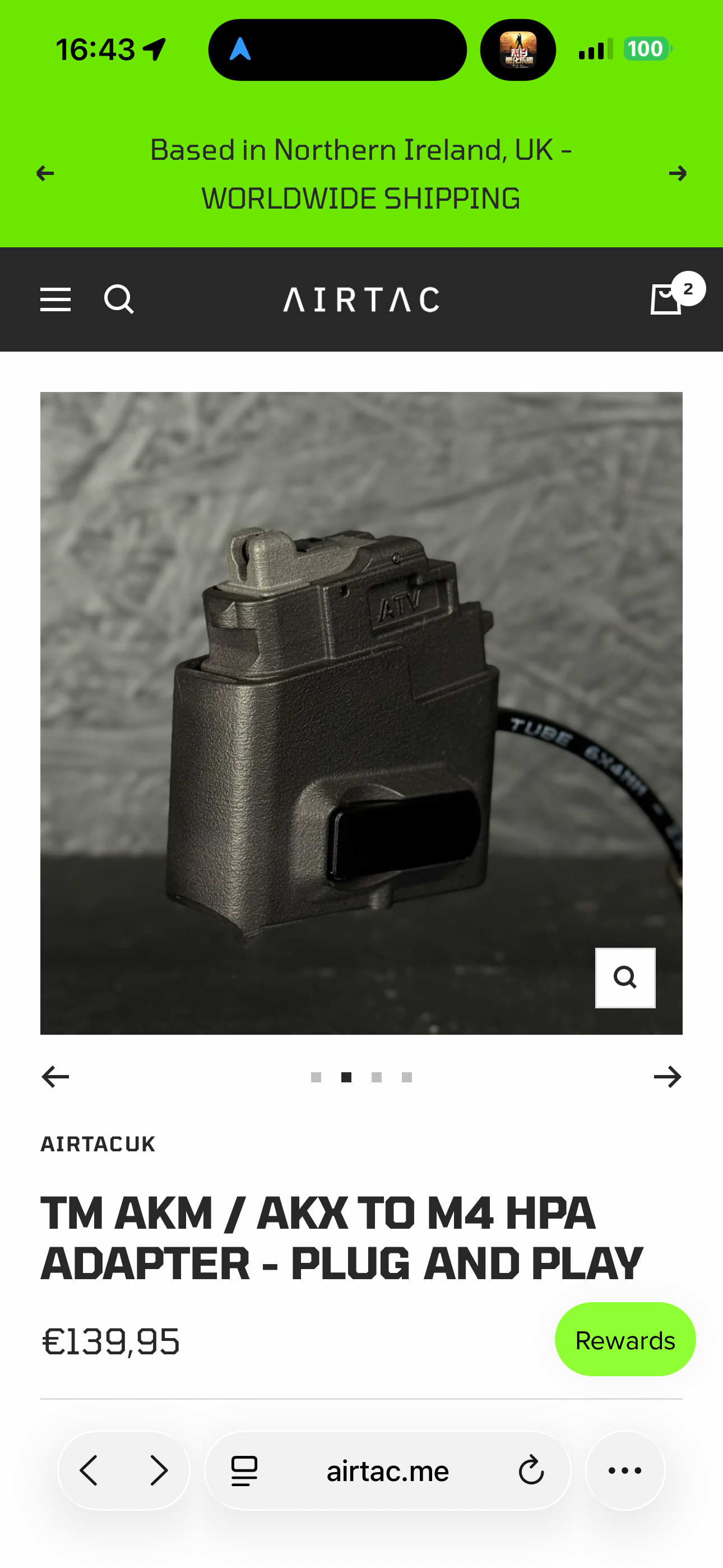Open the AIRTACUK vendor link
The image size is (723, 1568).
[x=98, y=1145]
